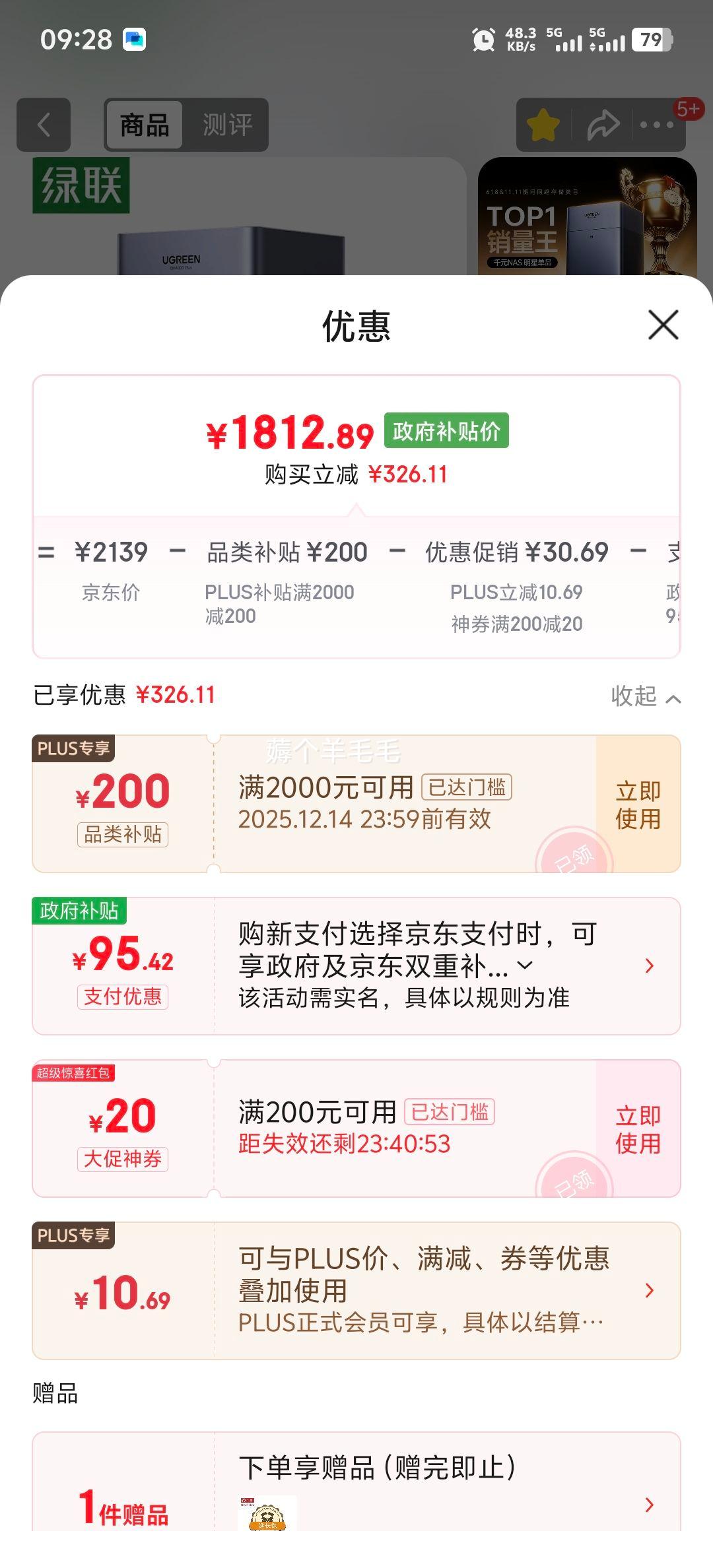Screen dimensions: 713x1568
Task: Switch to the 测评 tab
Action: click(x=227, y=124)
